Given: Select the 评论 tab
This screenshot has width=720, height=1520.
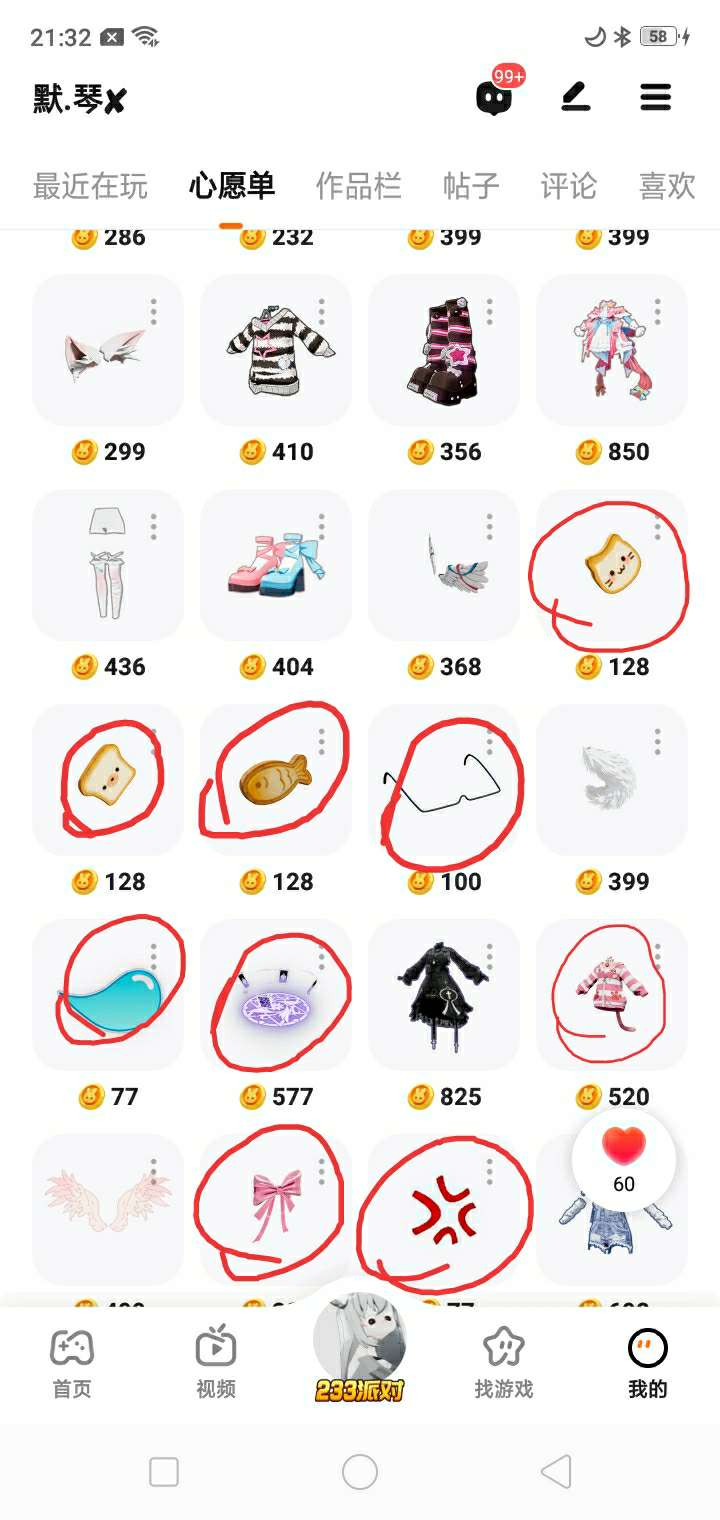Looking at the screenshot, I should 568,186.
